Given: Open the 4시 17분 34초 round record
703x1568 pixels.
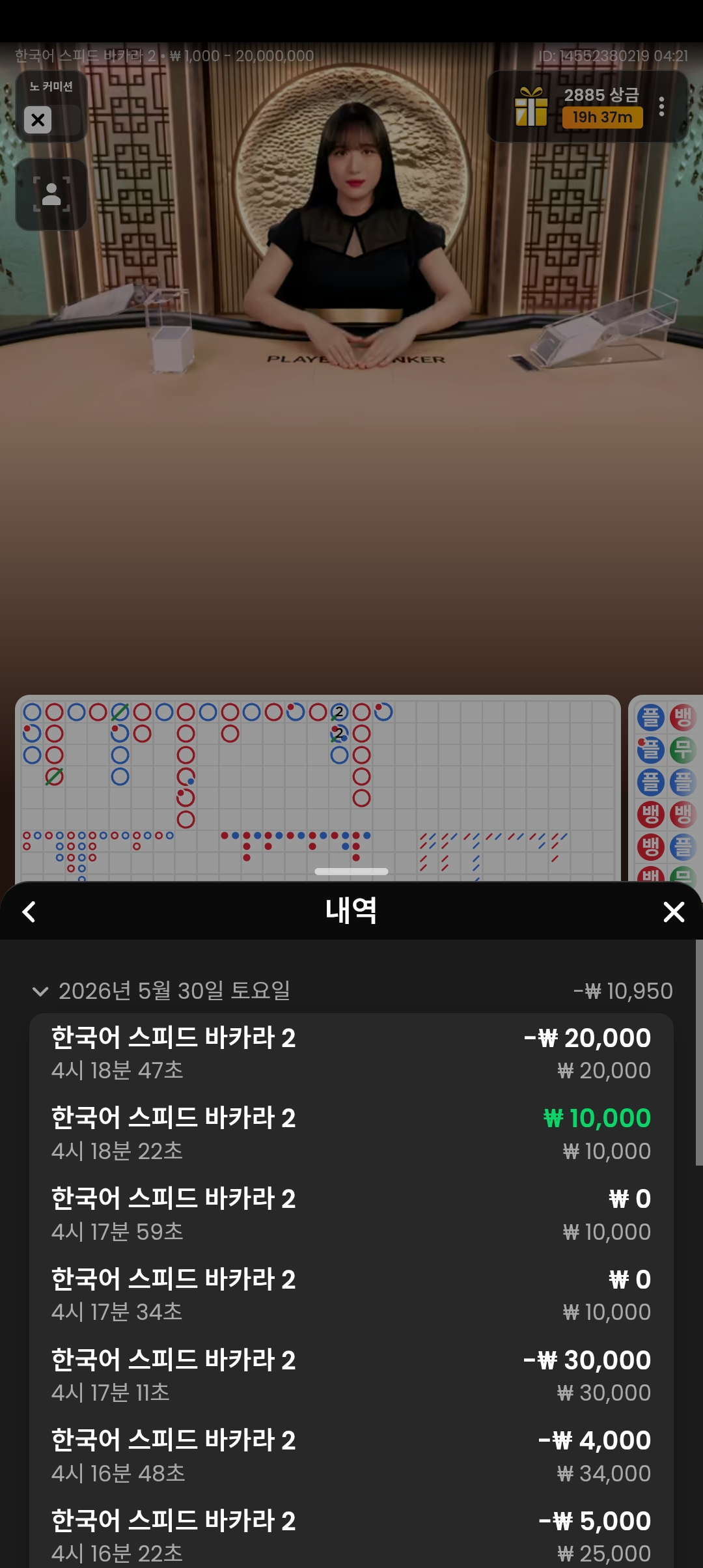Looking at the screenshot, I should tap(351, 1295).
